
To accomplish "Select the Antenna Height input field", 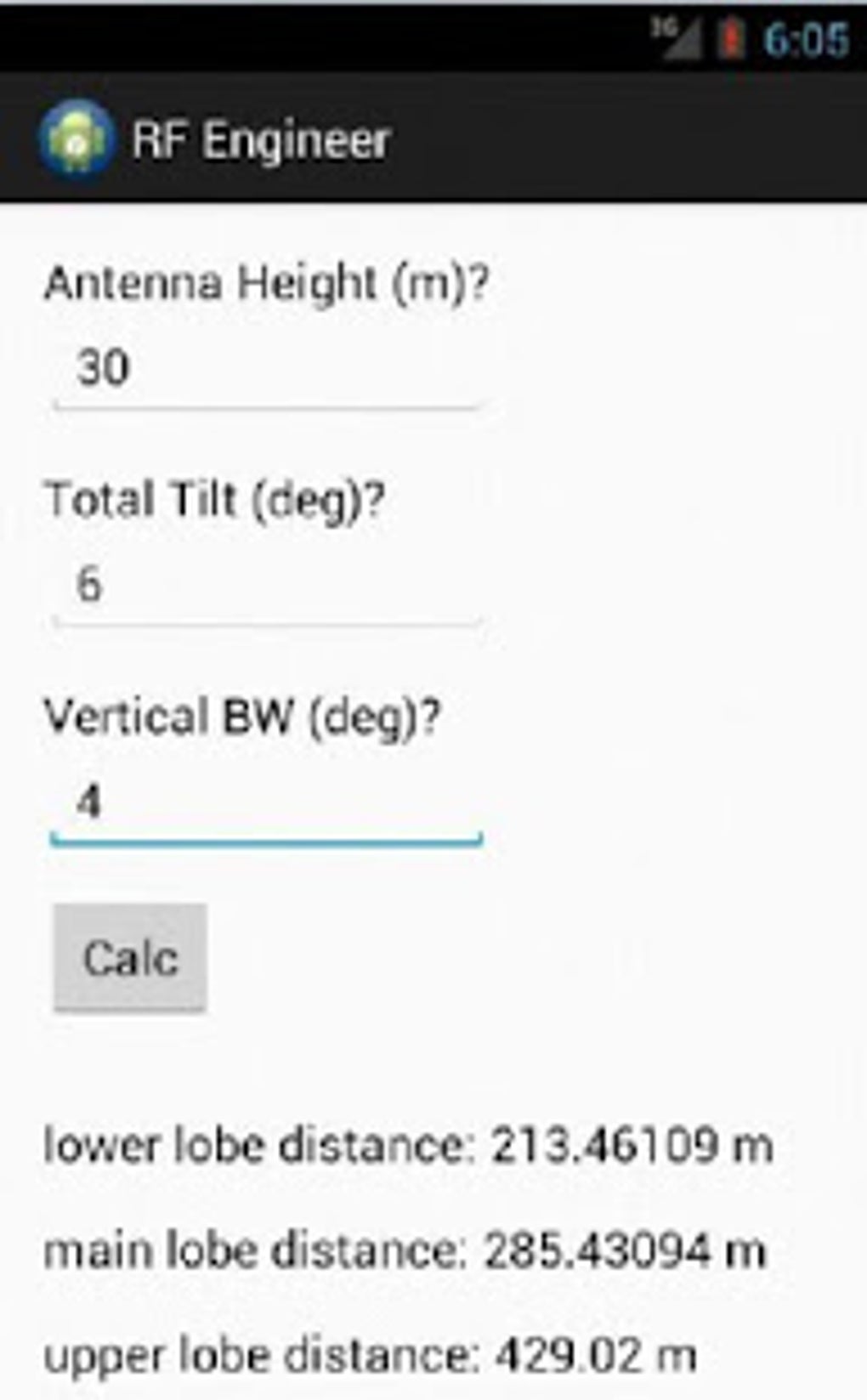I will (268, 374).
